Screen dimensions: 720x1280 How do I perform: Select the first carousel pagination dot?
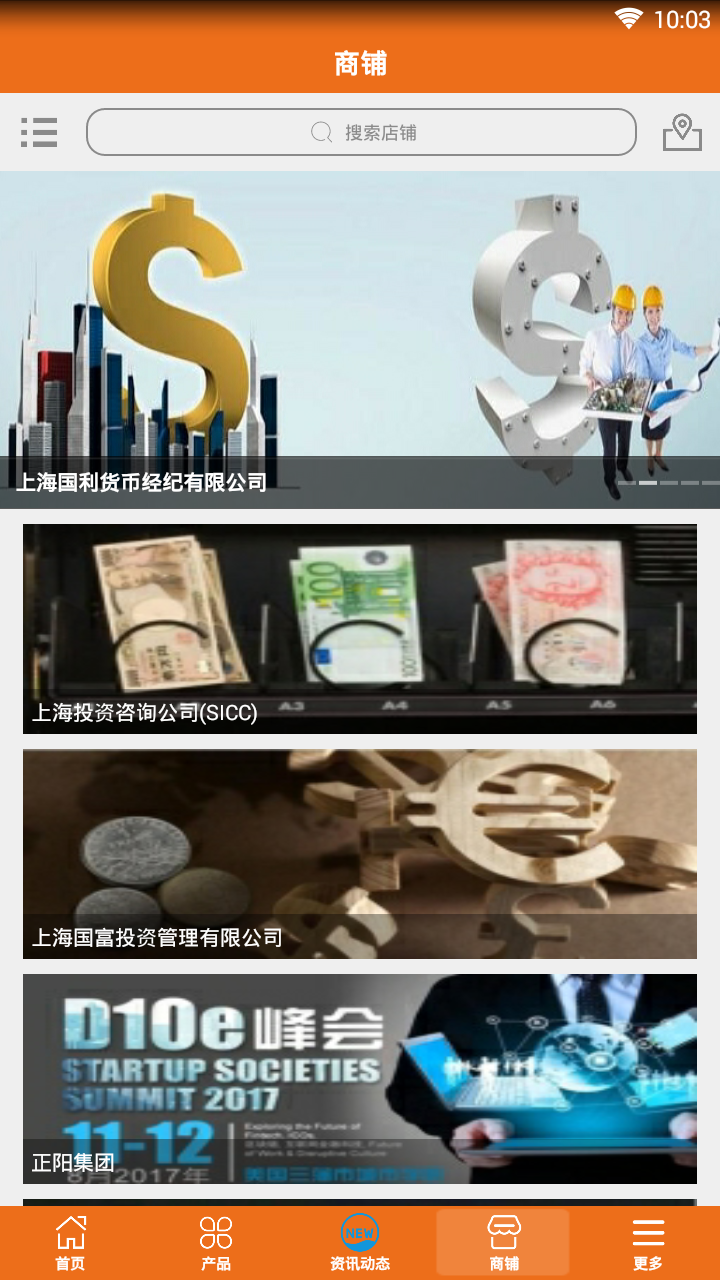pos(628,483)
